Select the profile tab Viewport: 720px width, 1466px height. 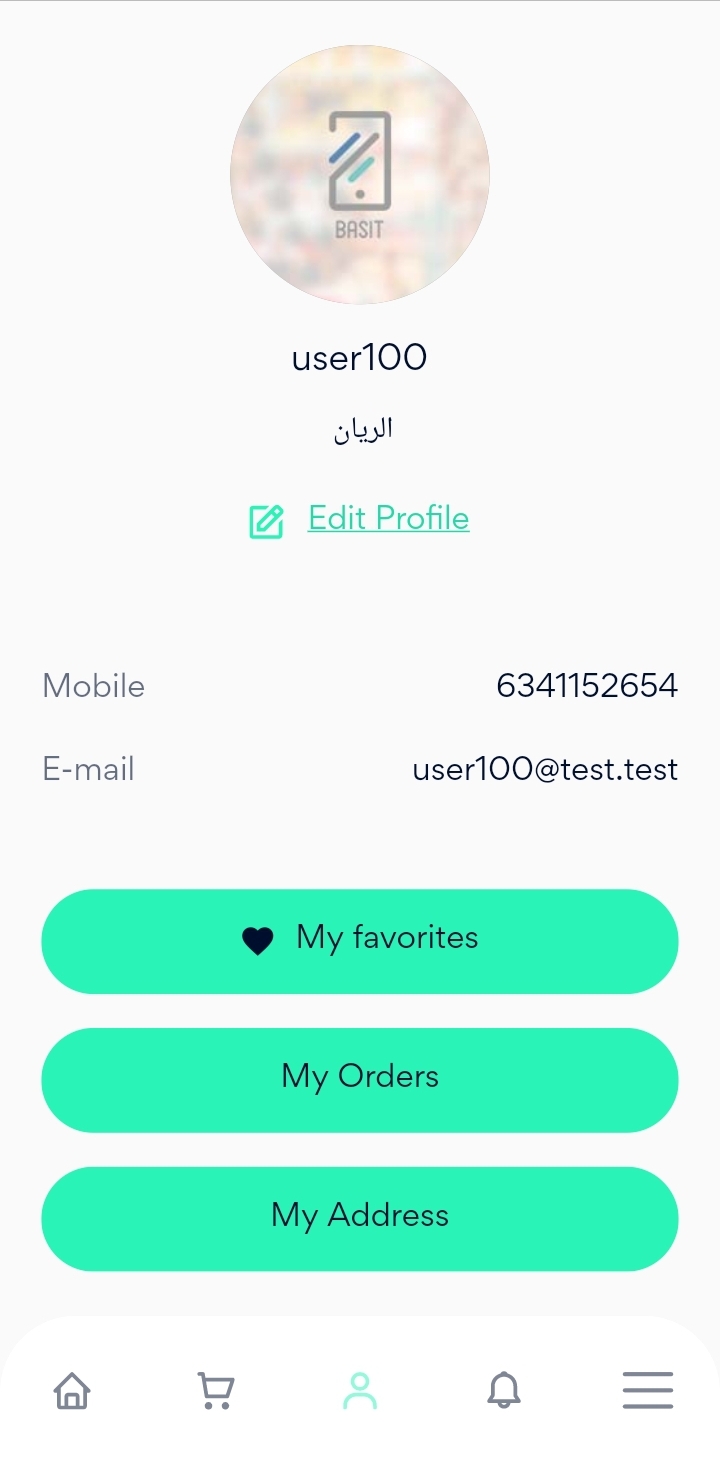click(360, 1390)
